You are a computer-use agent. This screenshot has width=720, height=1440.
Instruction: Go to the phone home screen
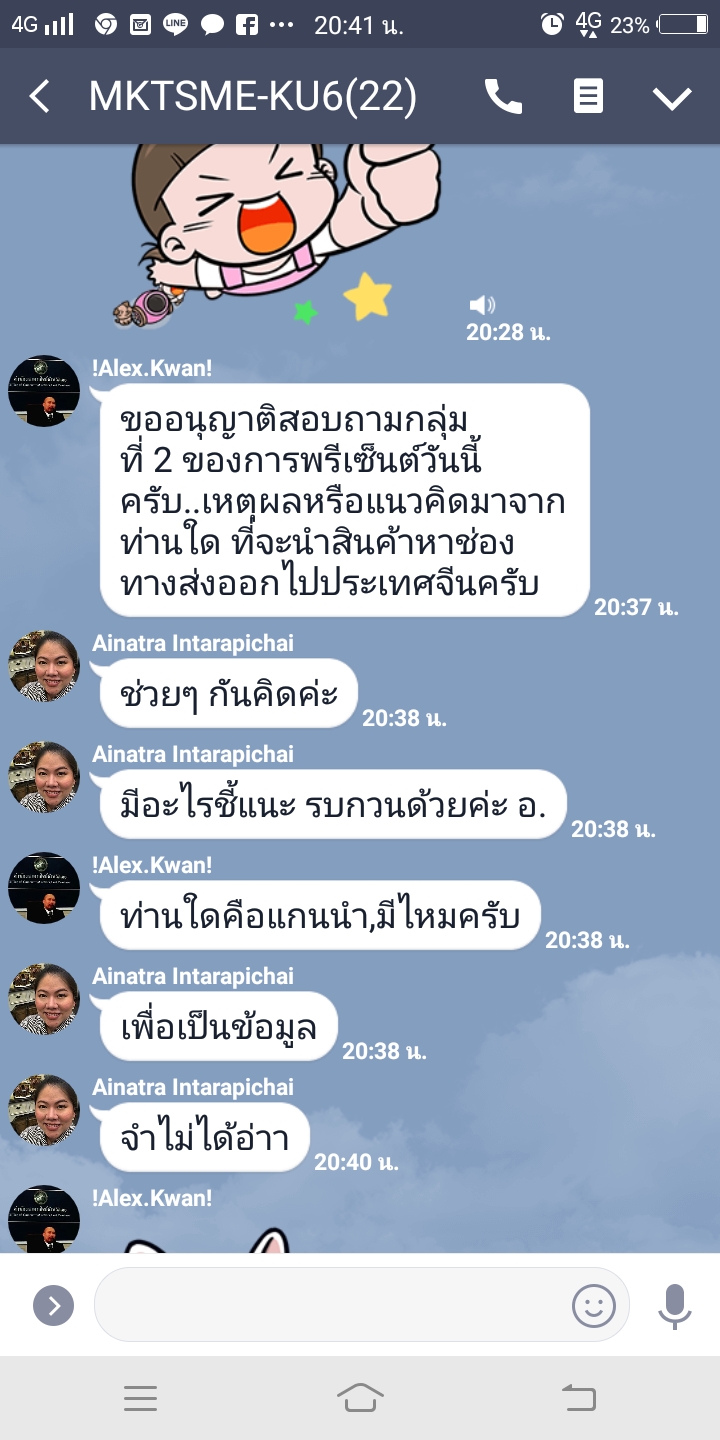360,1398
